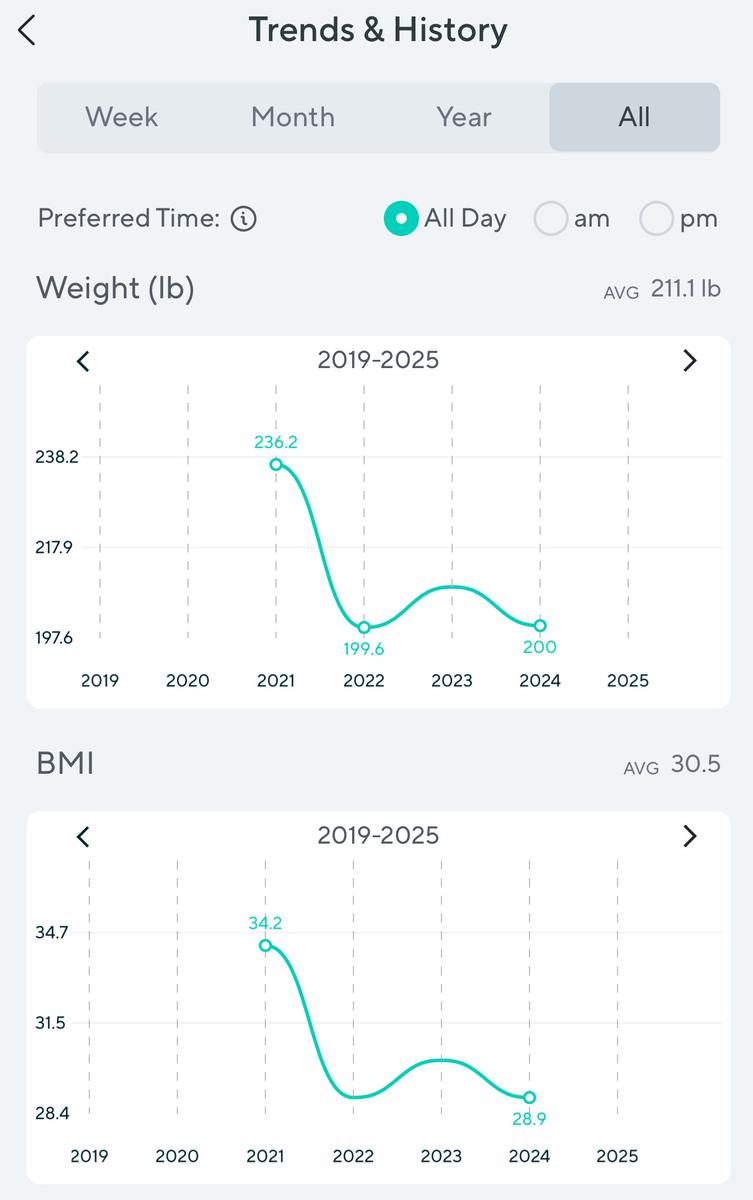Select the All Day time option
The width and height of the screenshot is (753, 1200).
pyautogui.click(x=401, y=219)
